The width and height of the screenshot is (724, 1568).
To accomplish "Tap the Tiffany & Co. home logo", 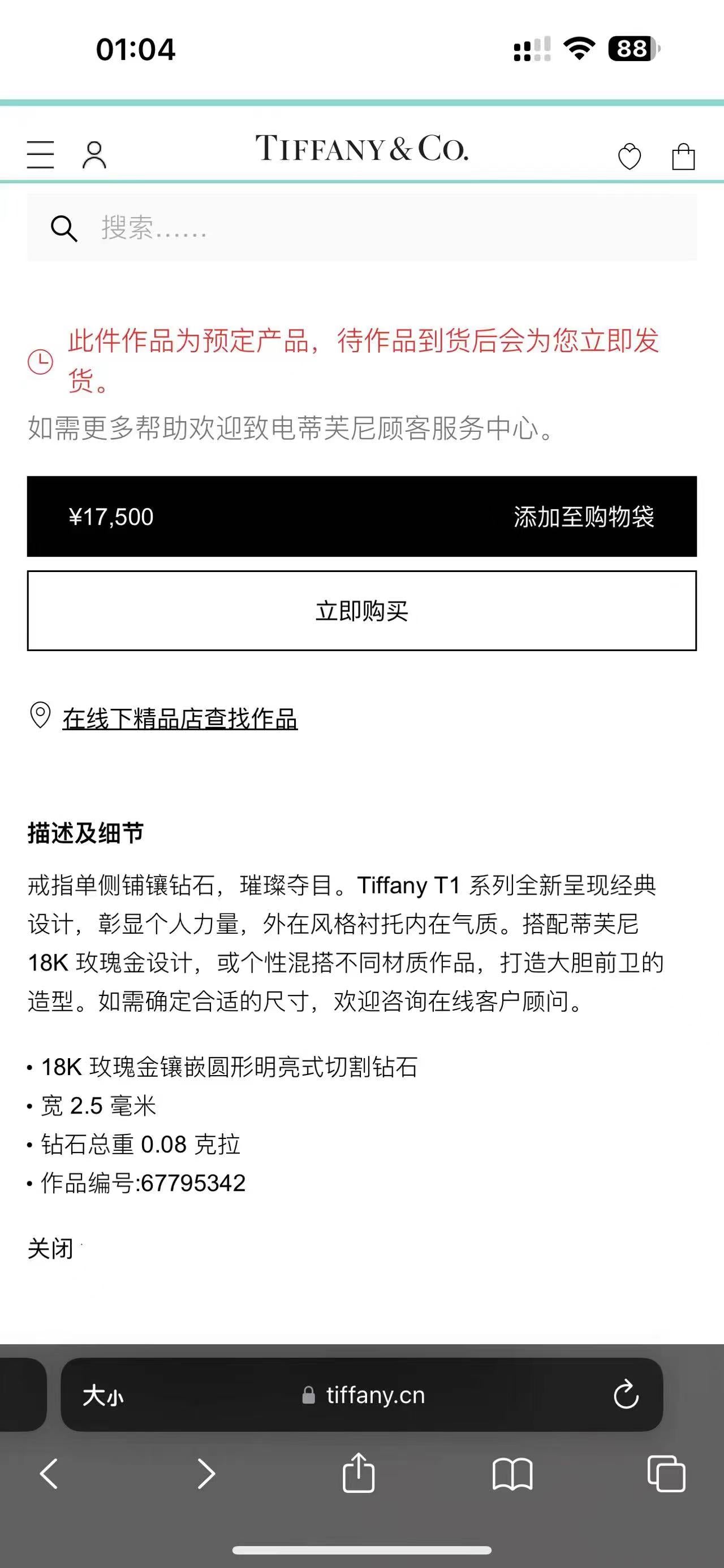I will point(361,149).
